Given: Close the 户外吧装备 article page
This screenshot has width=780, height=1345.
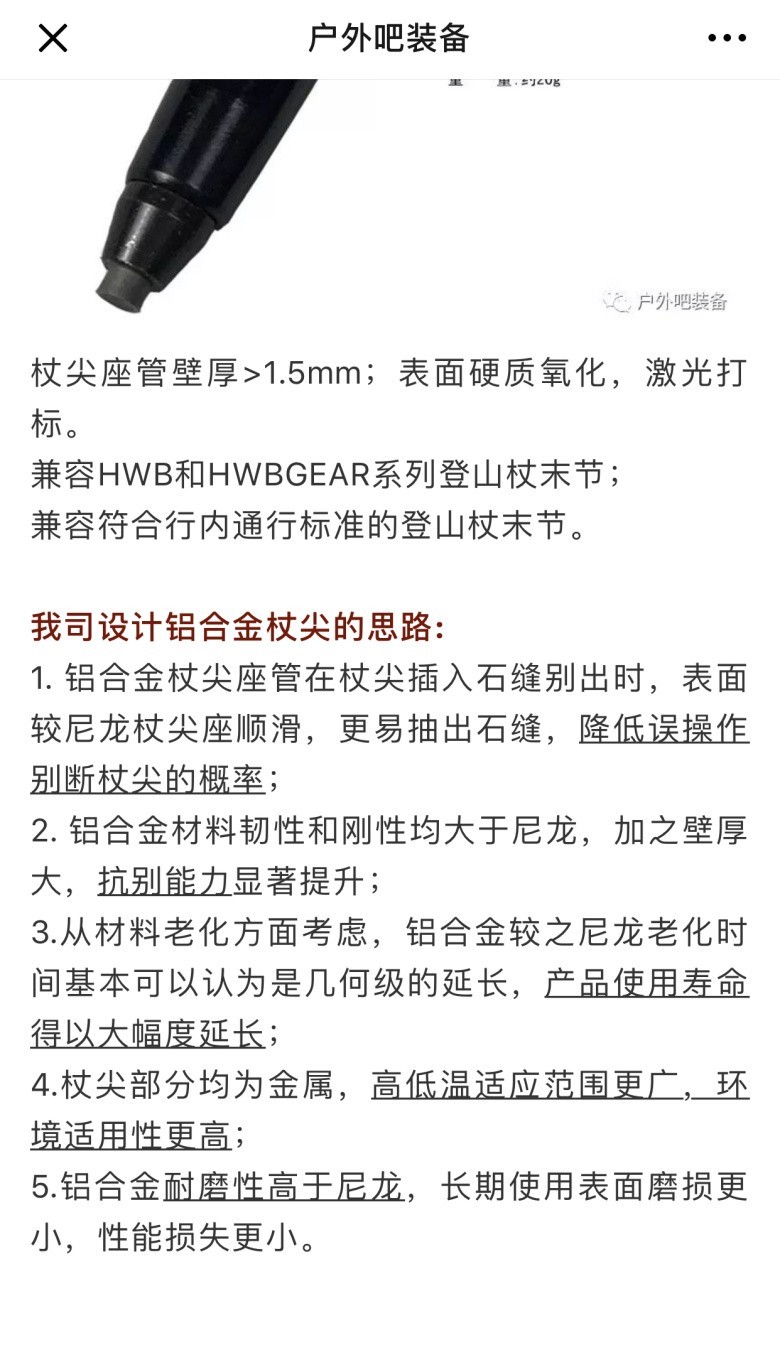Looking at the screenshot, I should coord(52,39).
